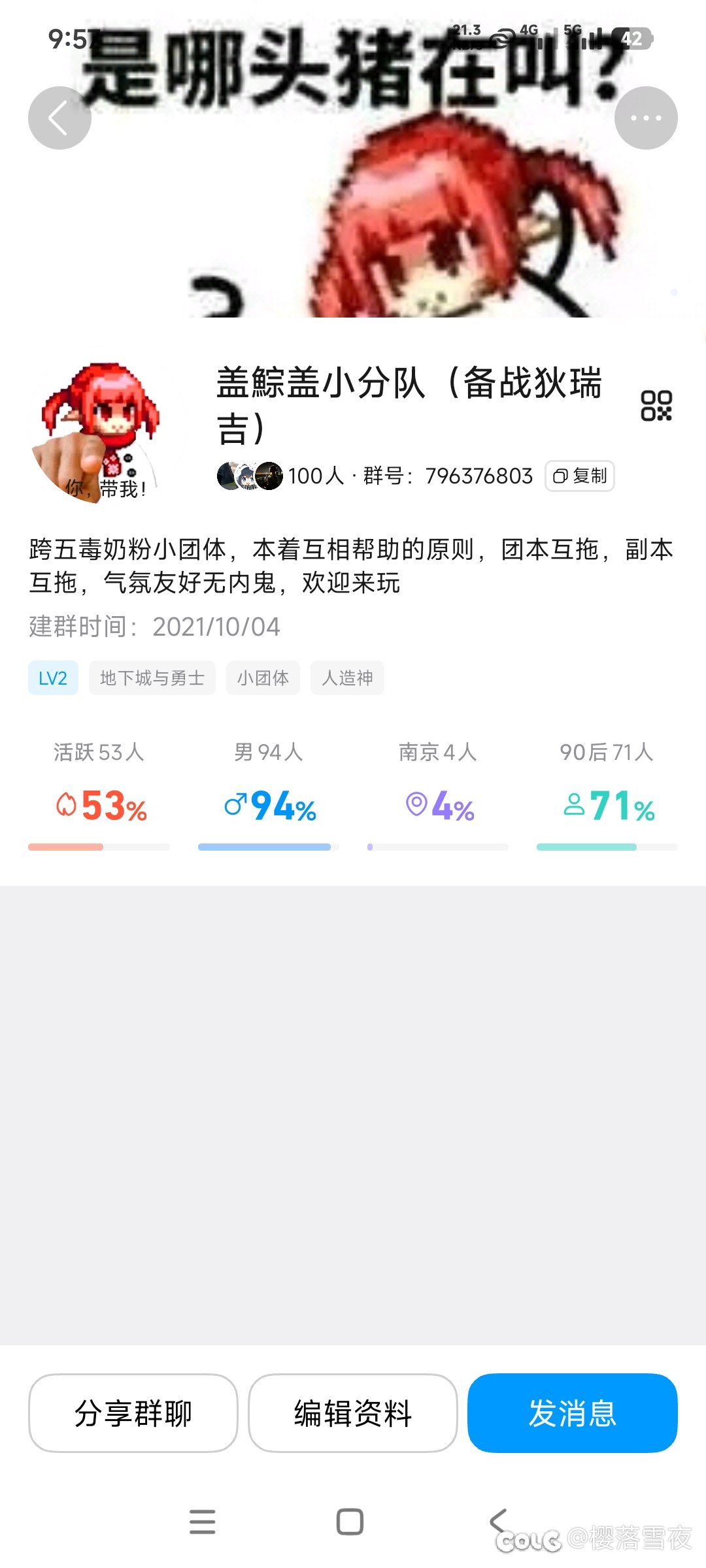Open the 地下城与勇士 tag
Image resolution: width=706 pixels, height=1568 pixels.
(152, 678)
